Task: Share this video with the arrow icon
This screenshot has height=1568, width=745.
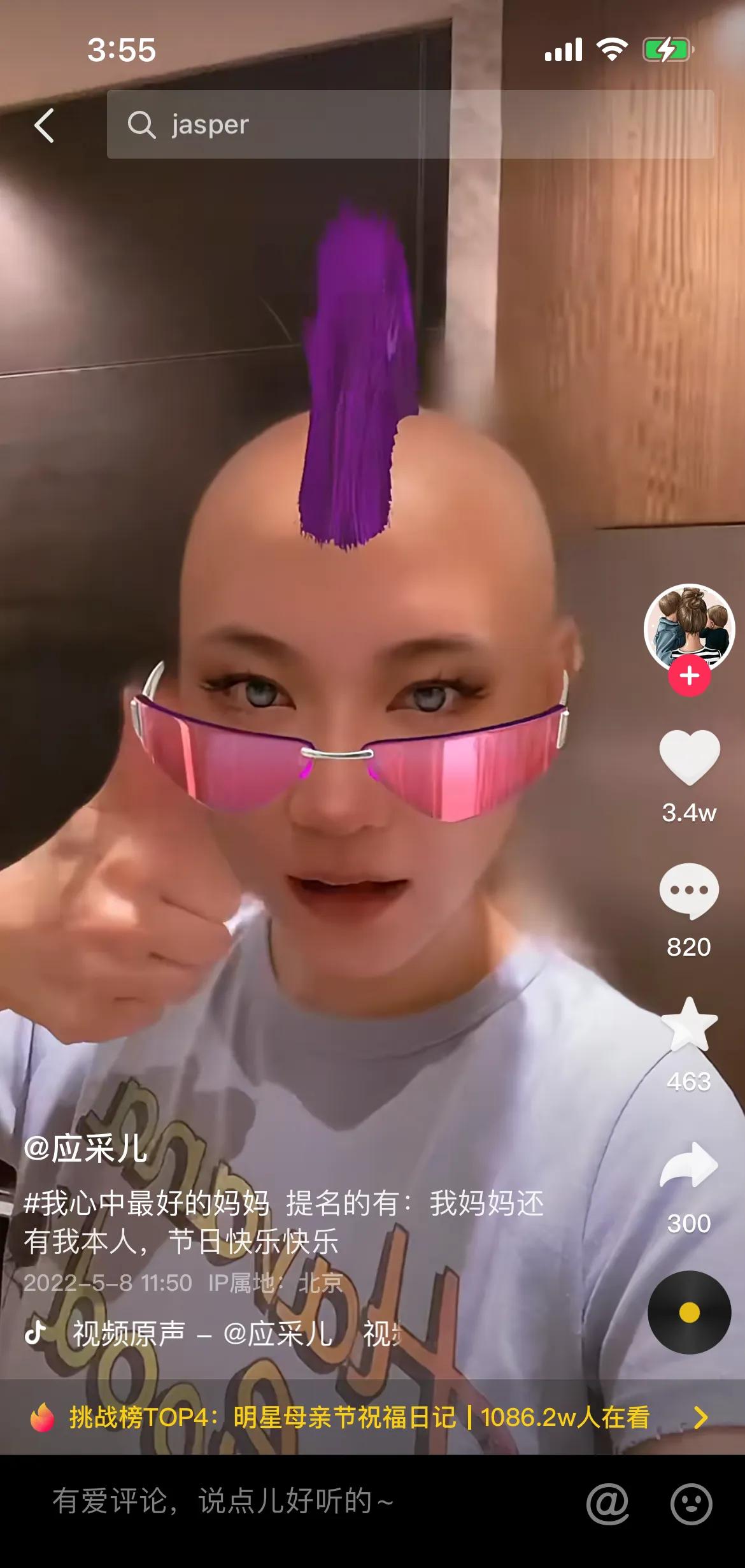Action: [689, 1165]
